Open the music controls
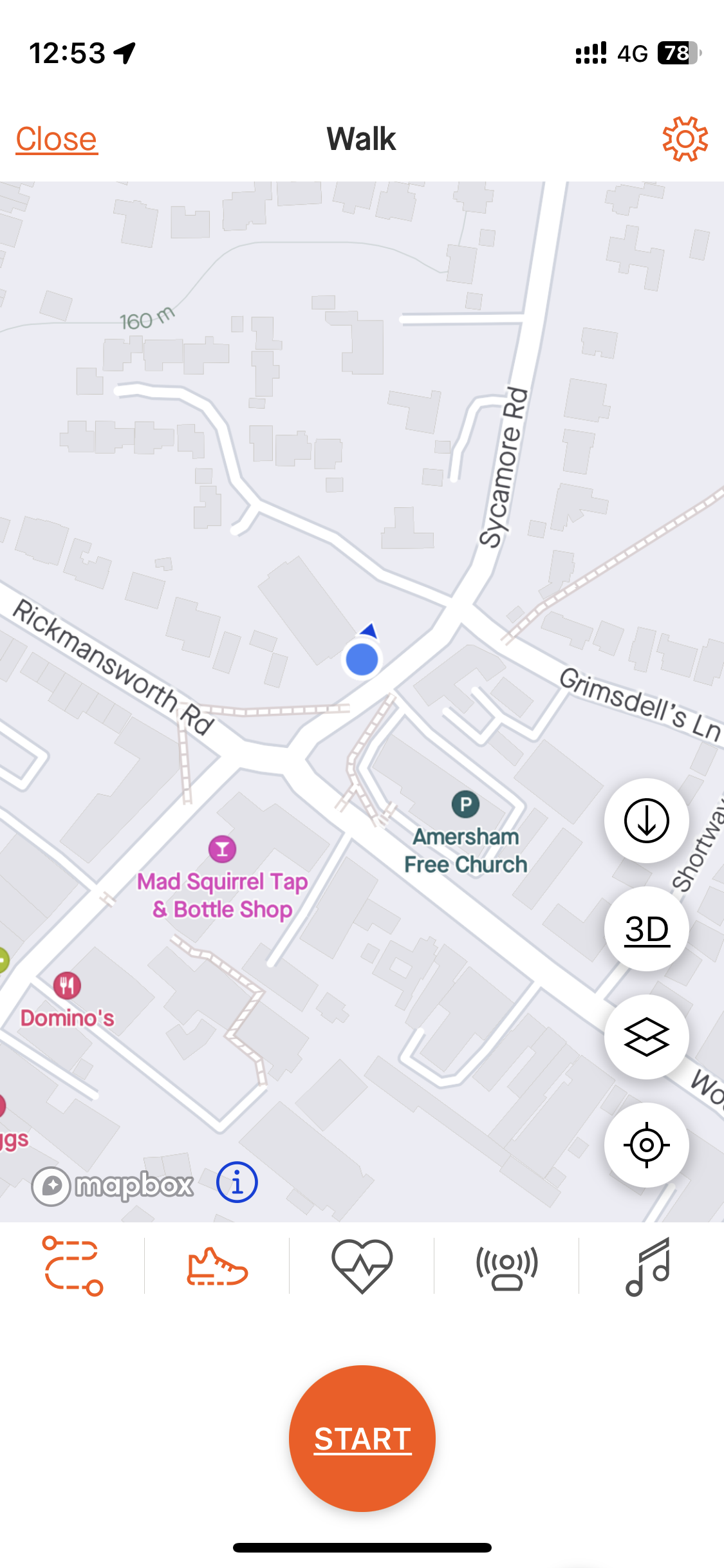The height and width of the screenshot is (1568, 724). click(x=649, y=1265)
